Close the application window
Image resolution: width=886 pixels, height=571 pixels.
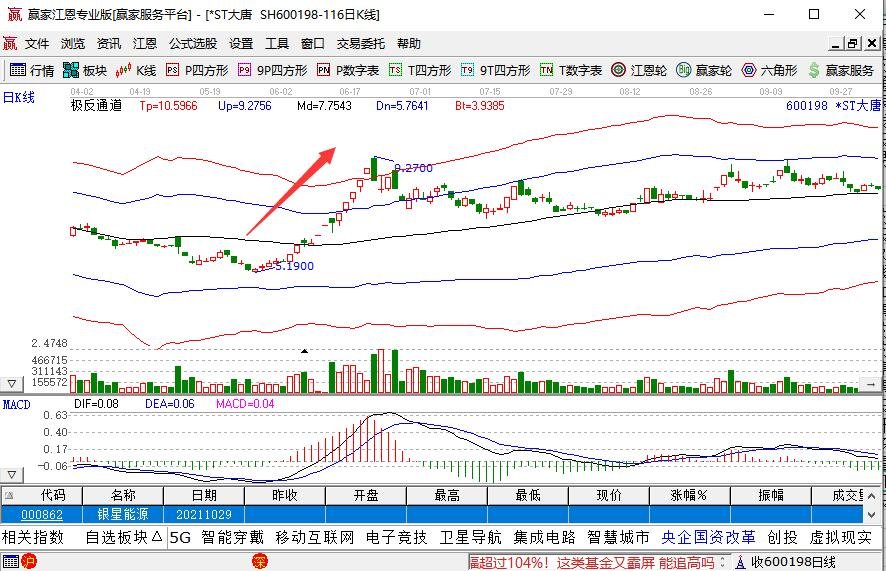(x=861, y=14)
